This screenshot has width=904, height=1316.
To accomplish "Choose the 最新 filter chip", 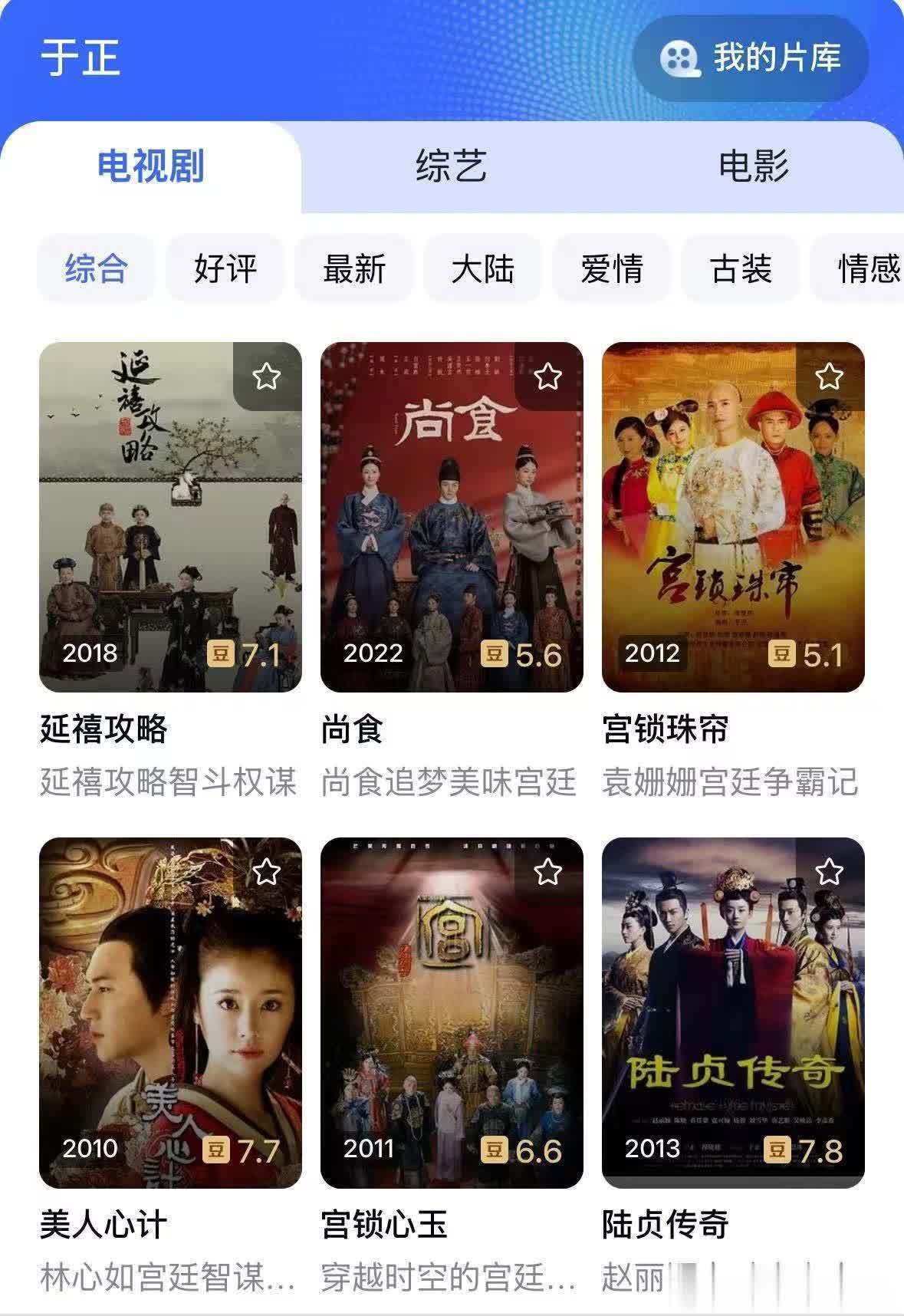I will tap(353, 269).
